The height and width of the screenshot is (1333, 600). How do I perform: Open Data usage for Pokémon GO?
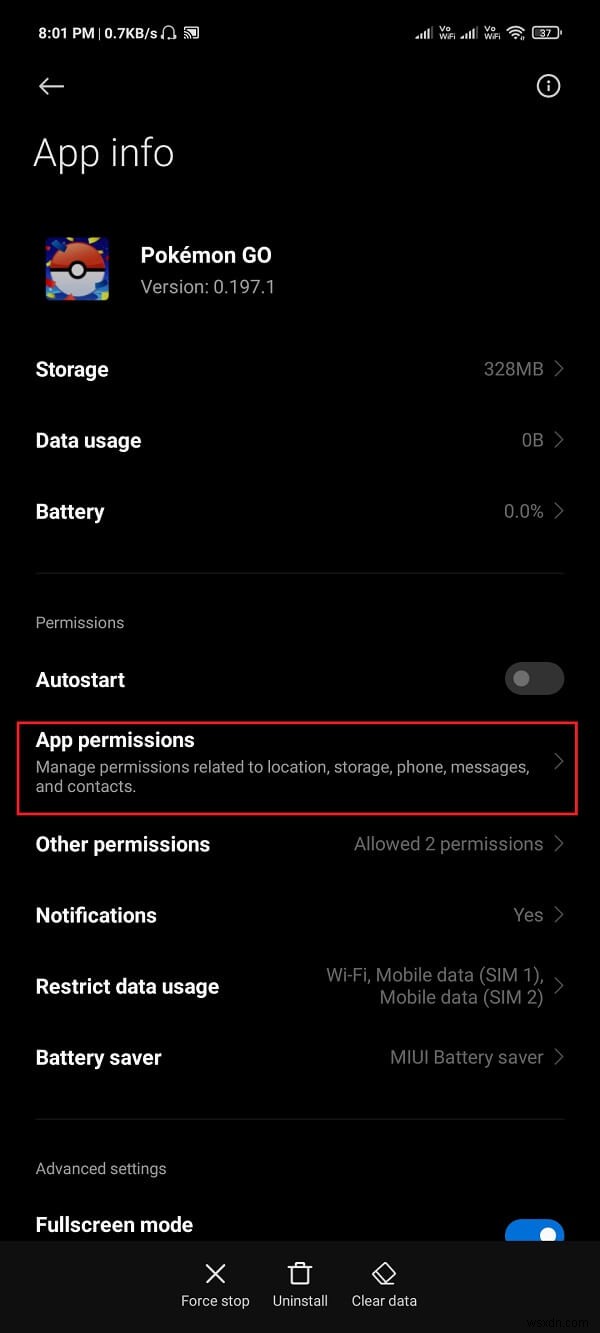point(300,440)
